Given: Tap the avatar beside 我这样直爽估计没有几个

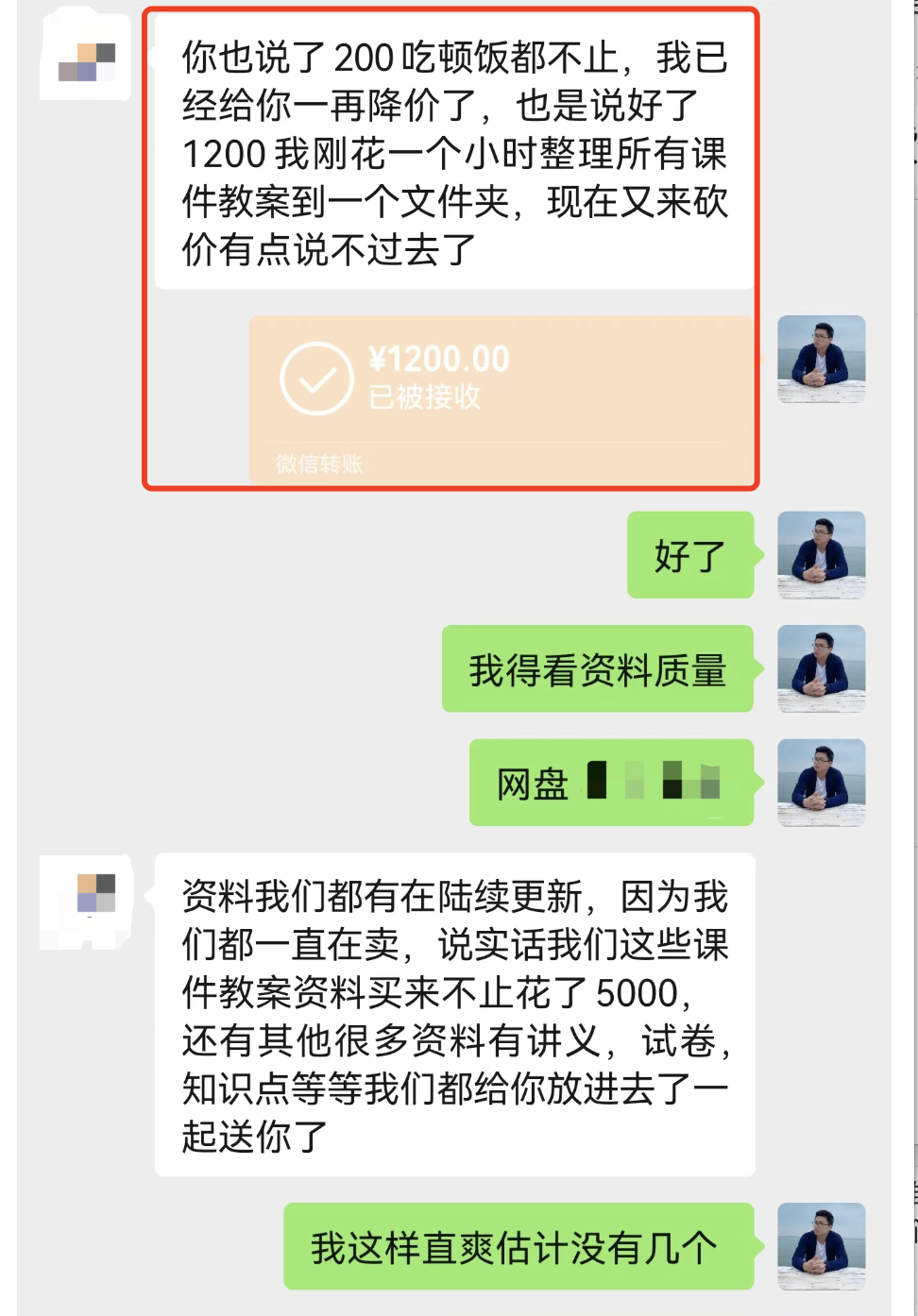Looking at the screenshot, I should click(821, 1246).
